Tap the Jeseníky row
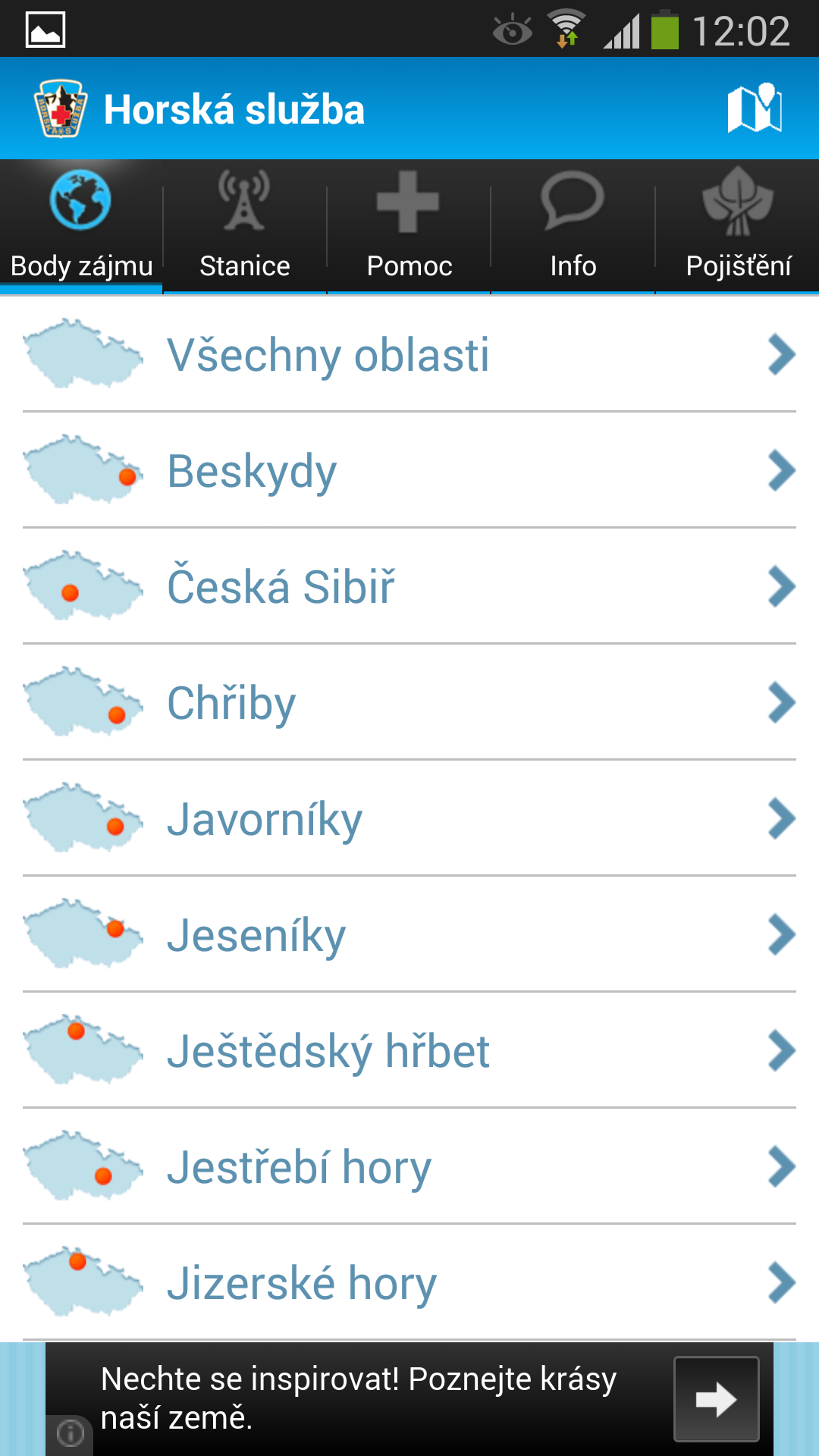Screen dimensions: 819x1456 tap(409, 934)
